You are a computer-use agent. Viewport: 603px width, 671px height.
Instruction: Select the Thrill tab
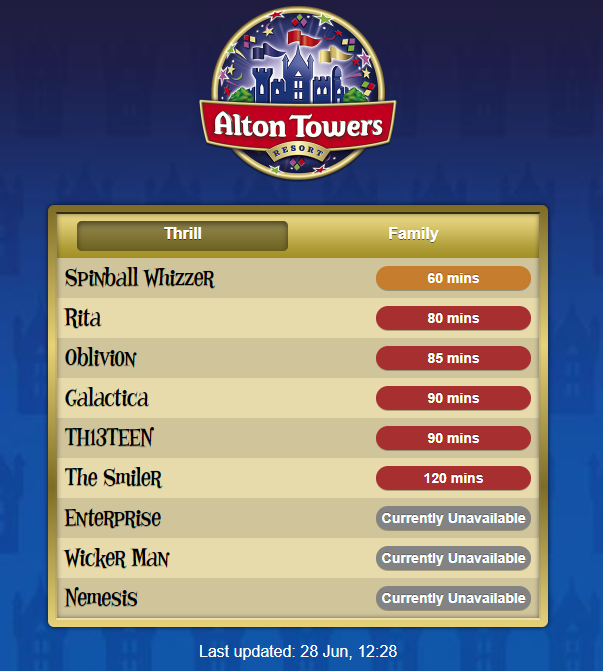(183, 235)
